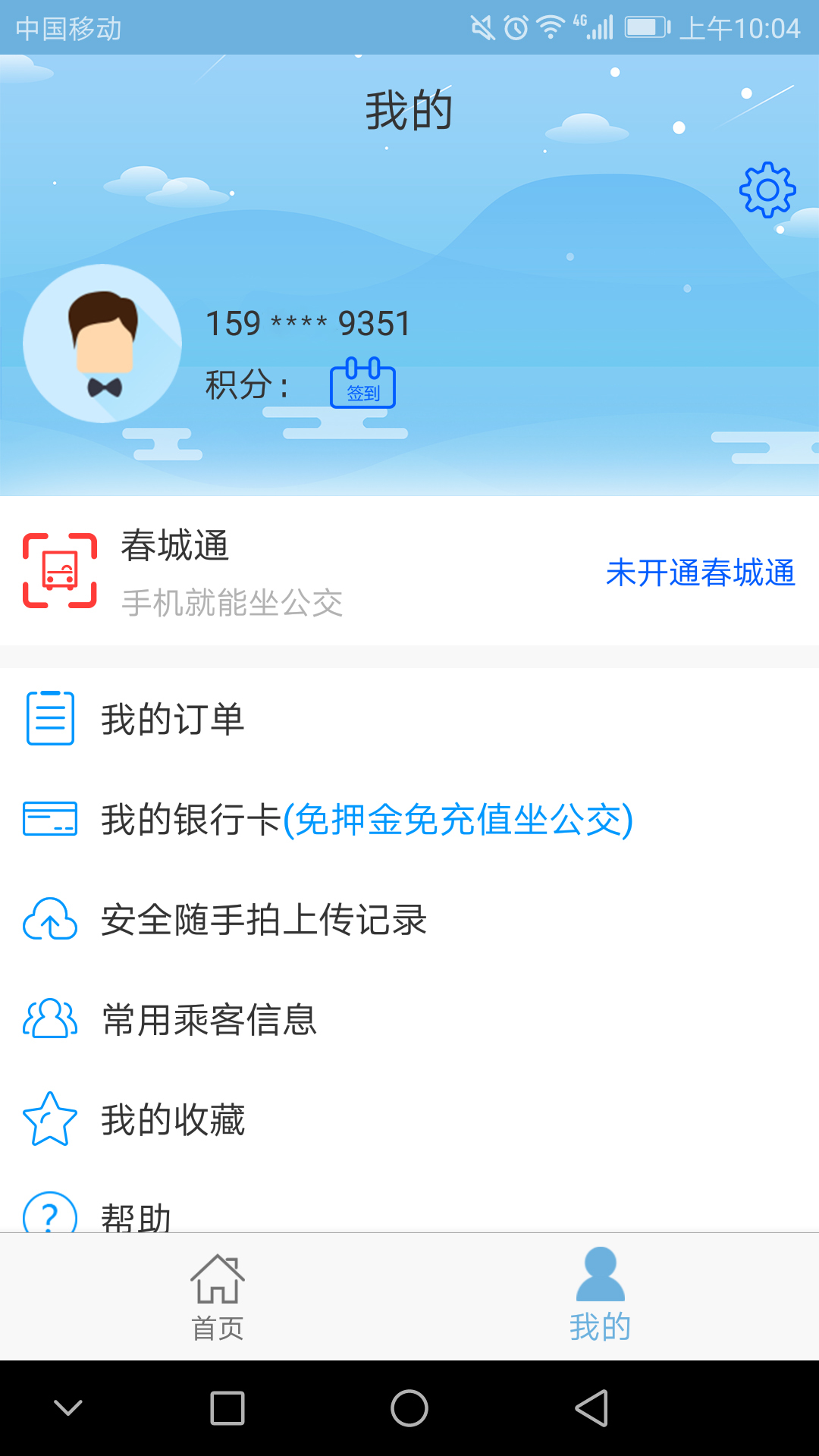Tap the home icon in bottom navigation
This screenshot has height=1456, width=819.
coord(218,1279)
